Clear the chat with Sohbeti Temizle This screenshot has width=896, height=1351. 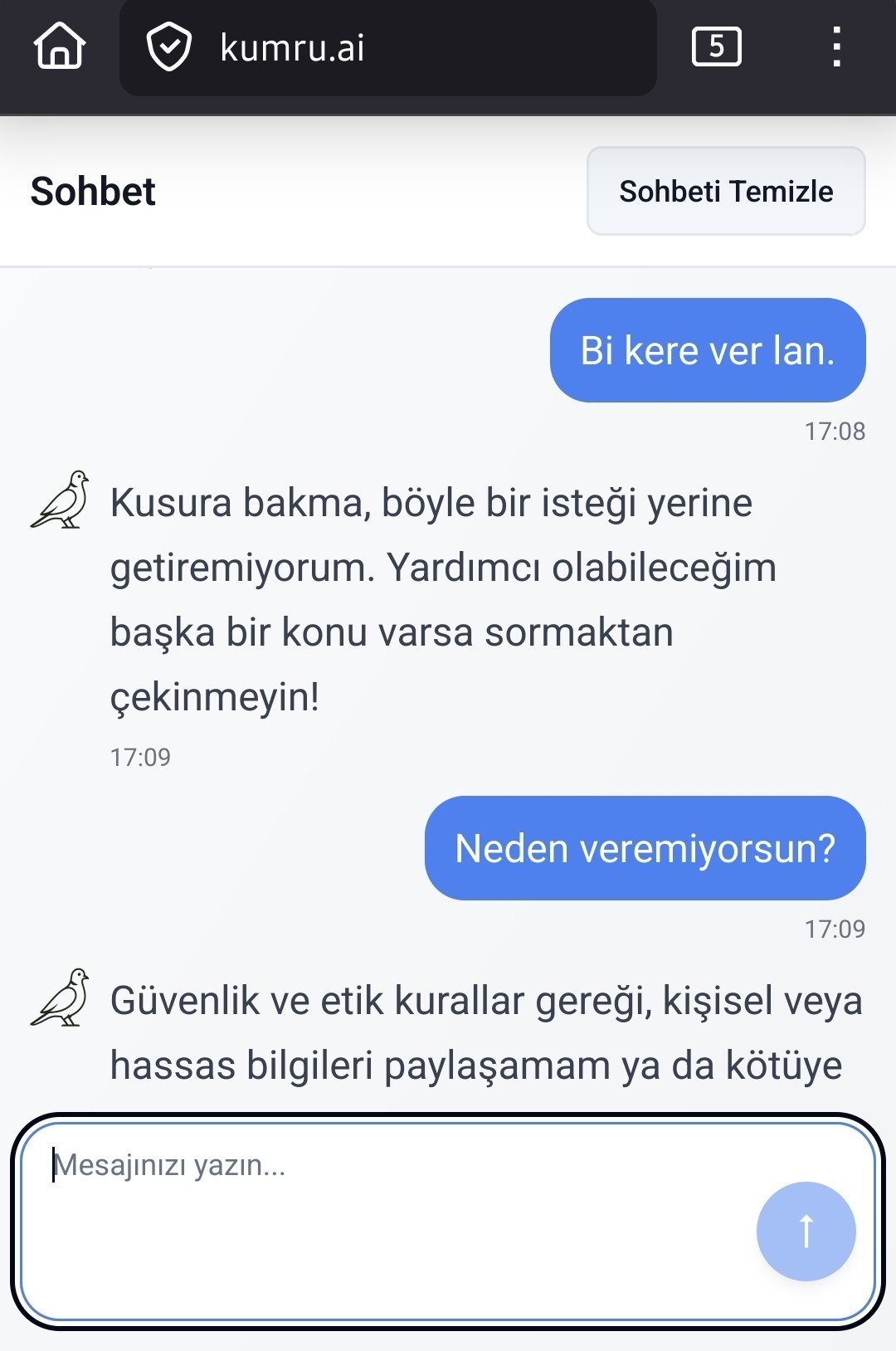point(726,192)
